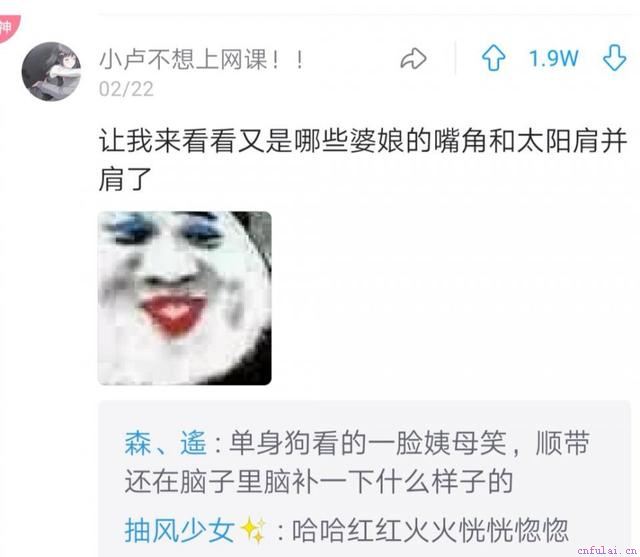The height and width of the screenshot is (557, 640).
Task: Open username 小卢不想上网课！！ profile
Action: [201, 59]
